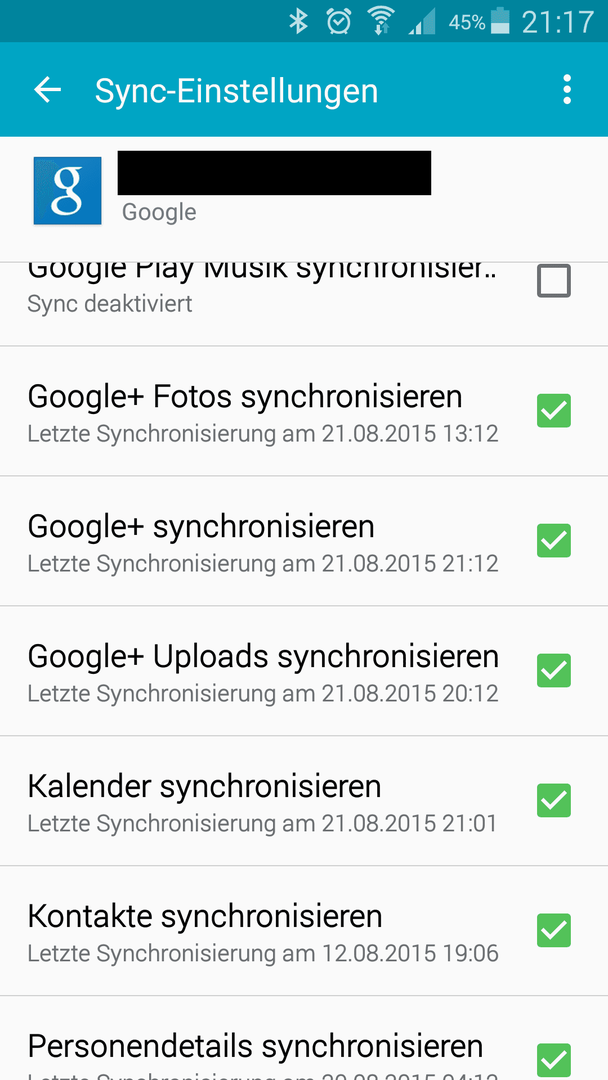Disable the Kontakte synchronisieren checkbox
This screenshot has height=1080, width=608.
click(x=554, y=931)
